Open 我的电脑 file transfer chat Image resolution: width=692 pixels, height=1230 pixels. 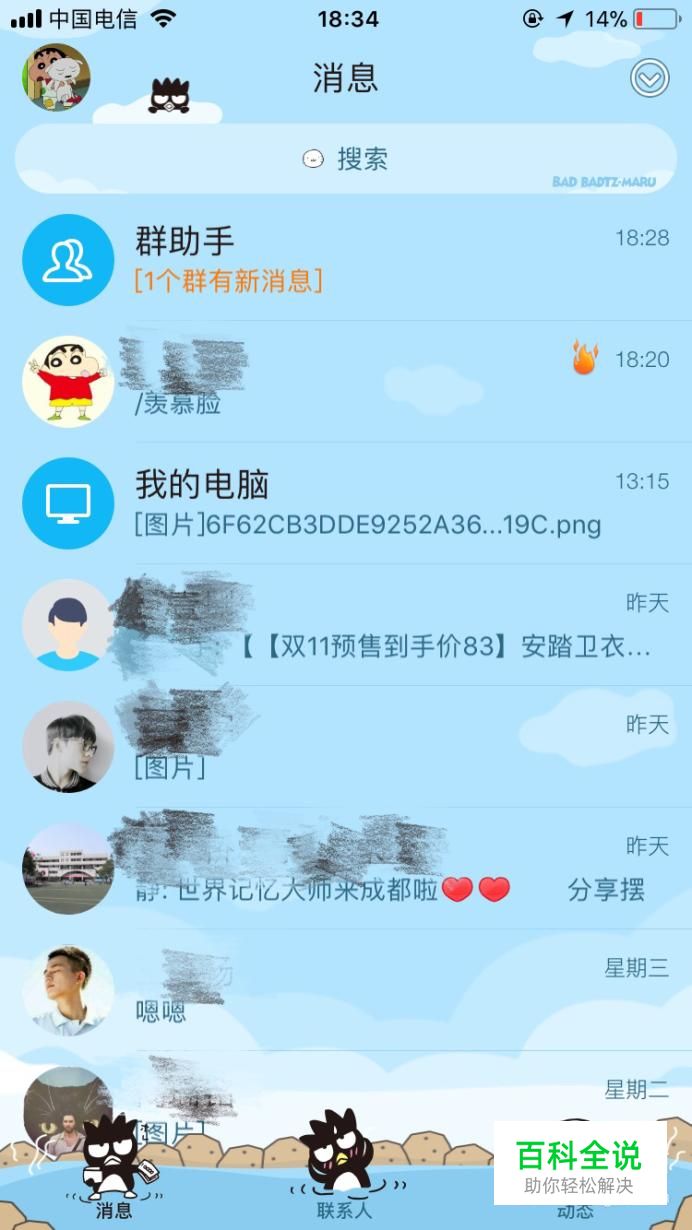tap(346, 504)
